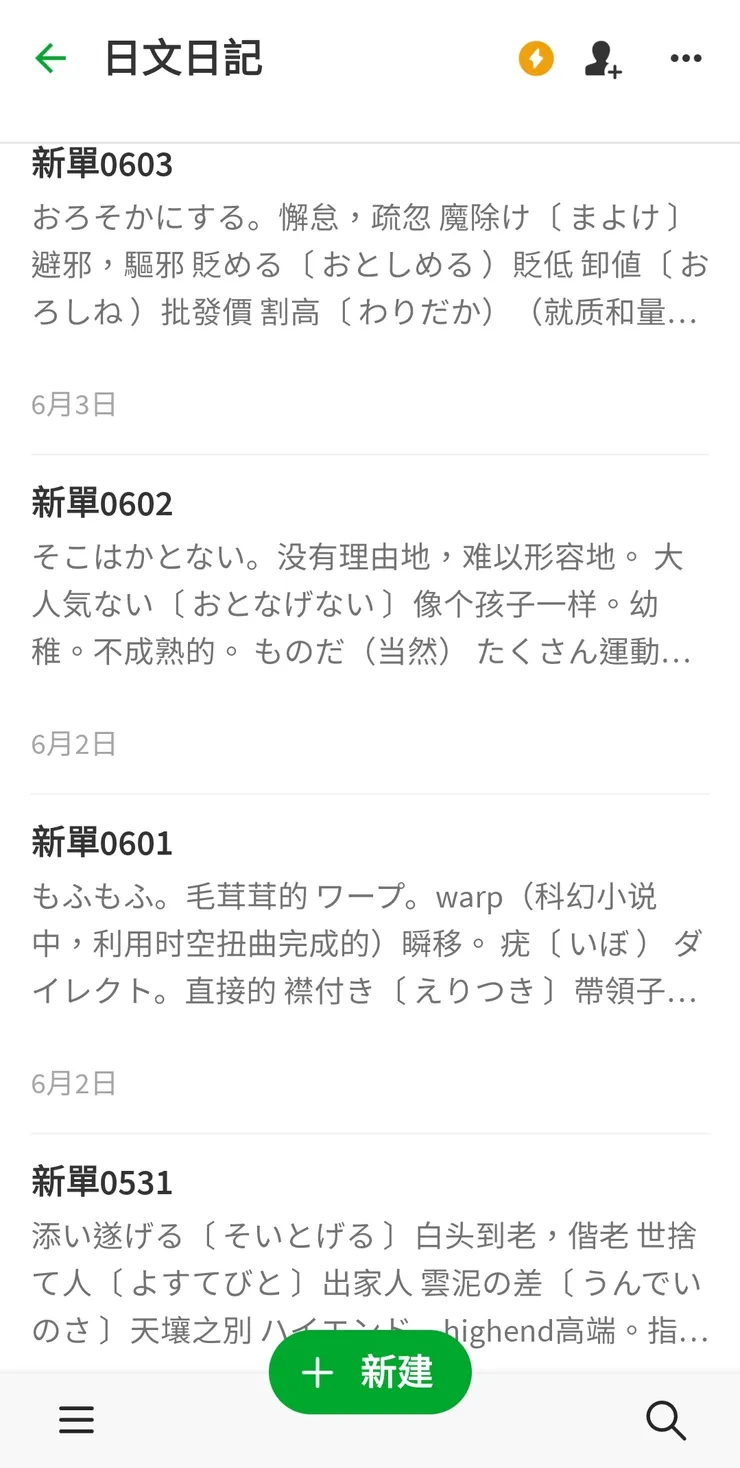Open the note titled 新單0603
Viewport: 740px width, 1468px height.
pyautogui.click(x=101, y=164)
